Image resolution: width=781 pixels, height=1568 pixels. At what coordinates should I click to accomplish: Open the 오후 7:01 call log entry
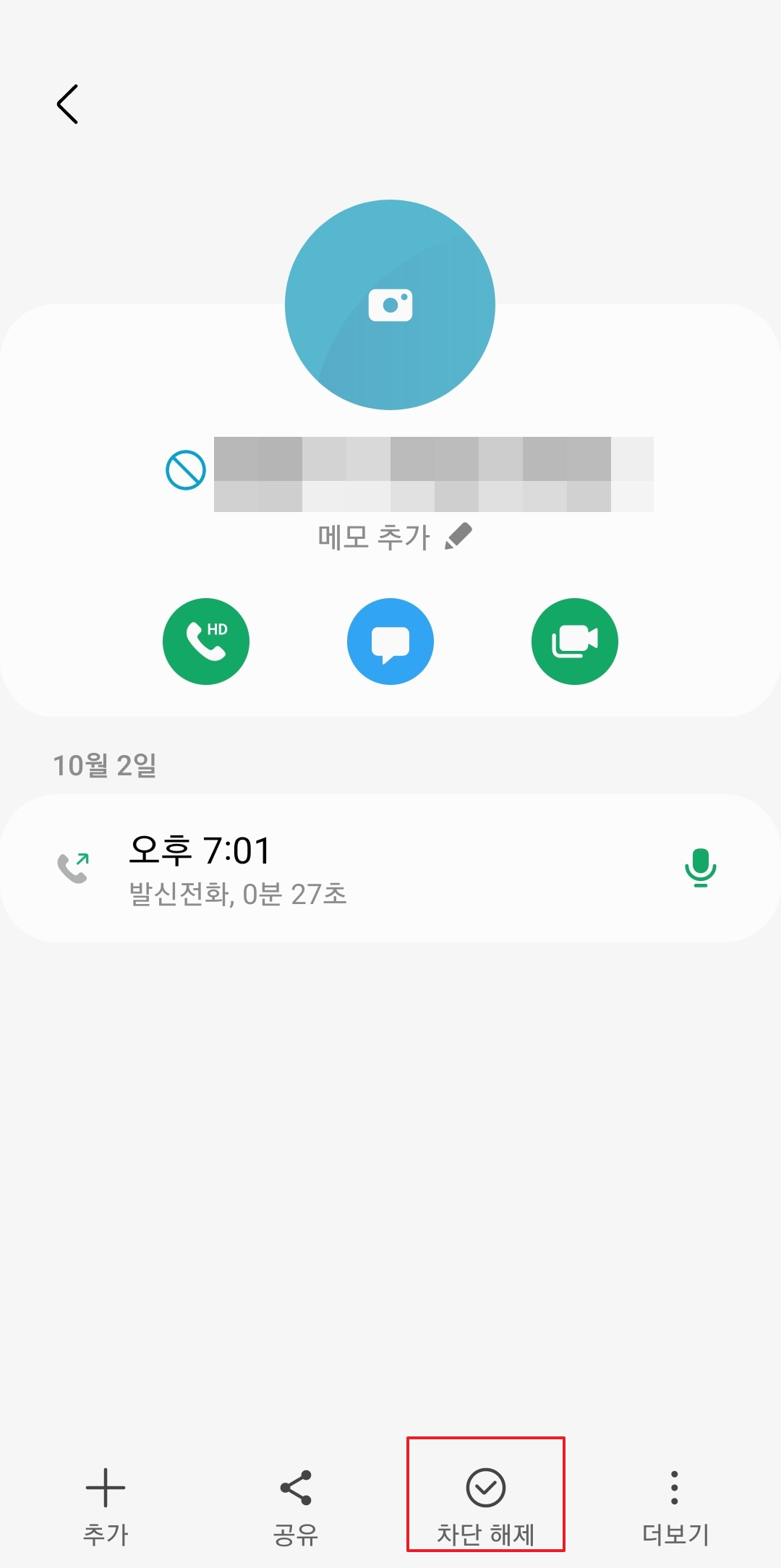click(x=362, y=864)
